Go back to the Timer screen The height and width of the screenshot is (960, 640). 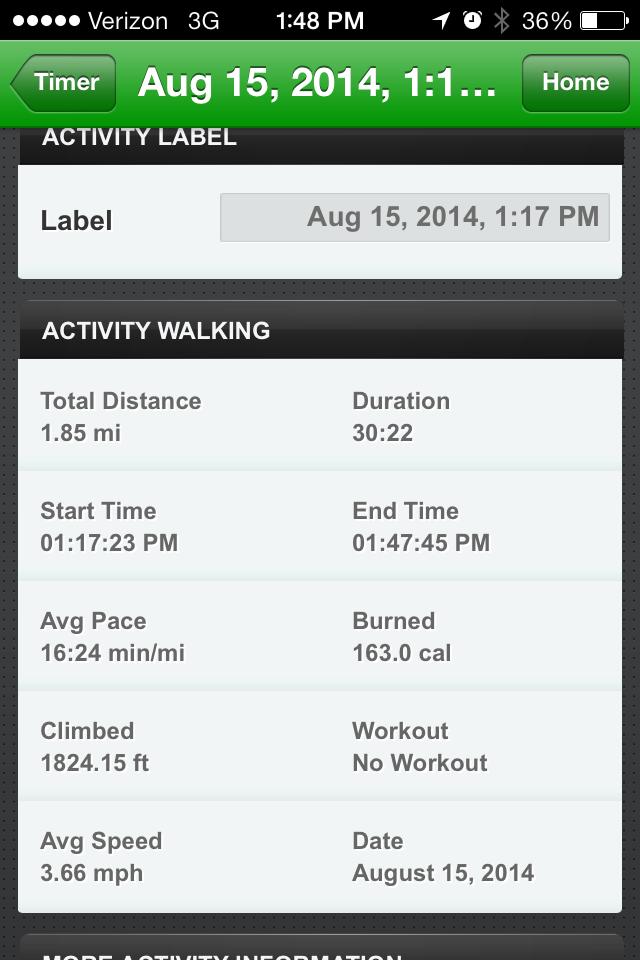pyautogui.click(x=64, y=83)
